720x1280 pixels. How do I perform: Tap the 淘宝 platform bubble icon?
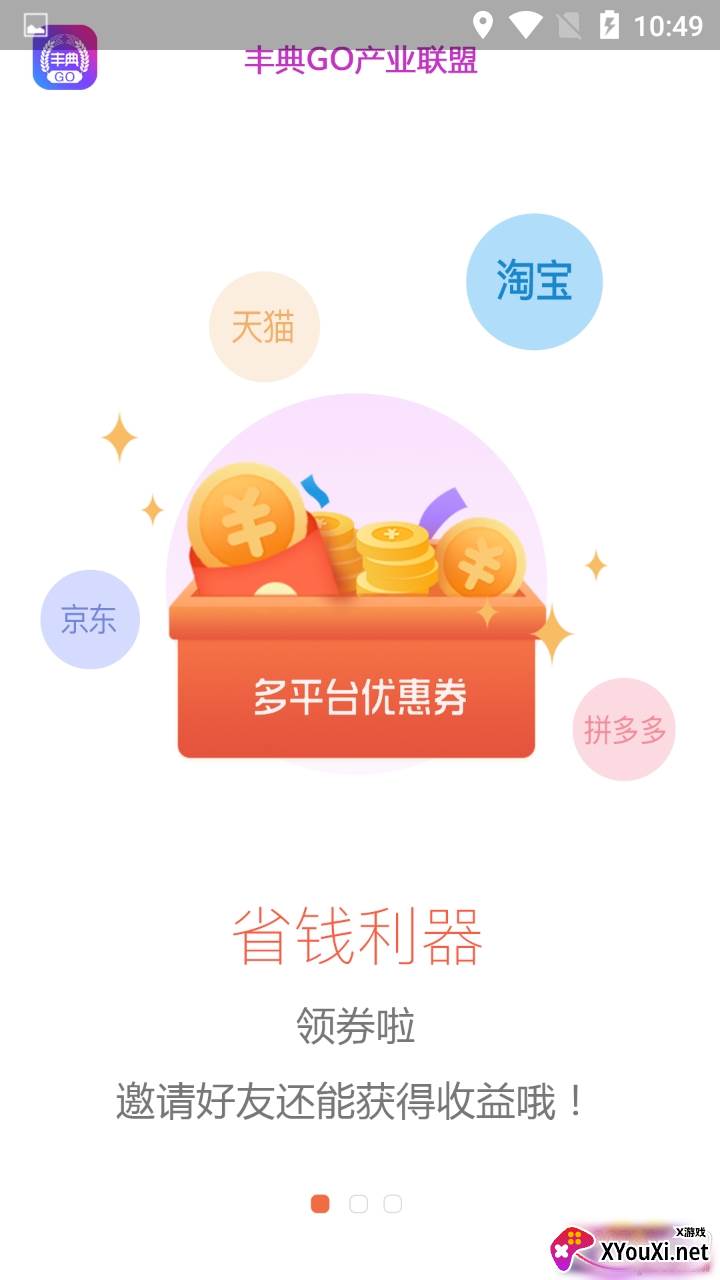click(534, 281)
